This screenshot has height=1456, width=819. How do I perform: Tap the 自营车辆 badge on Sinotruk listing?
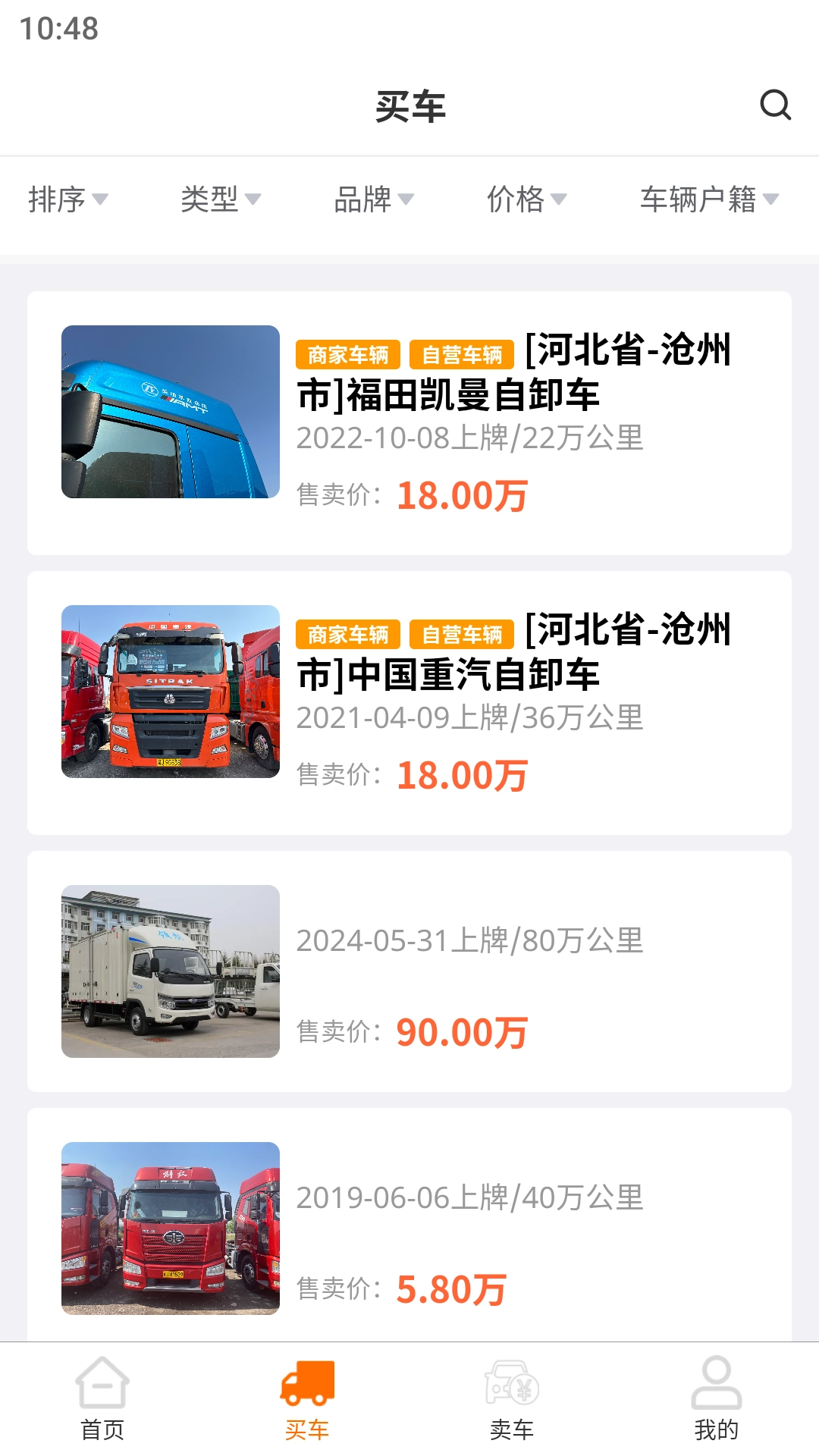pyautogui.click(x=463, y=635)
